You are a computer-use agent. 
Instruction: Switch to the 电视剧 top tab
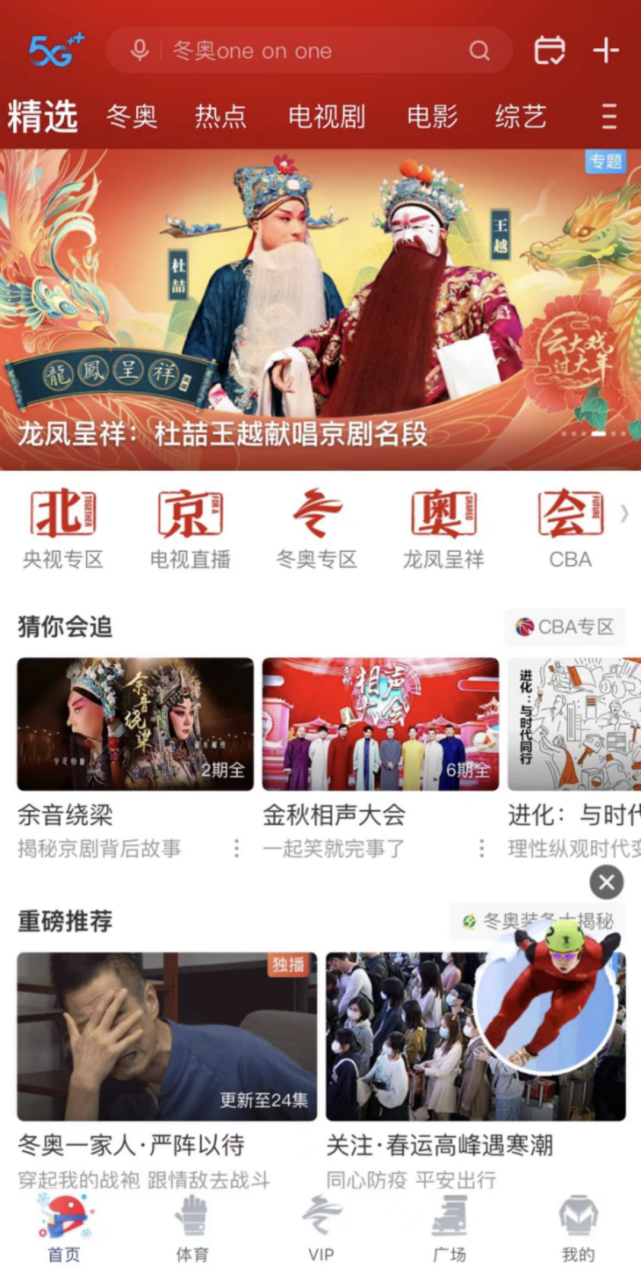327,117
